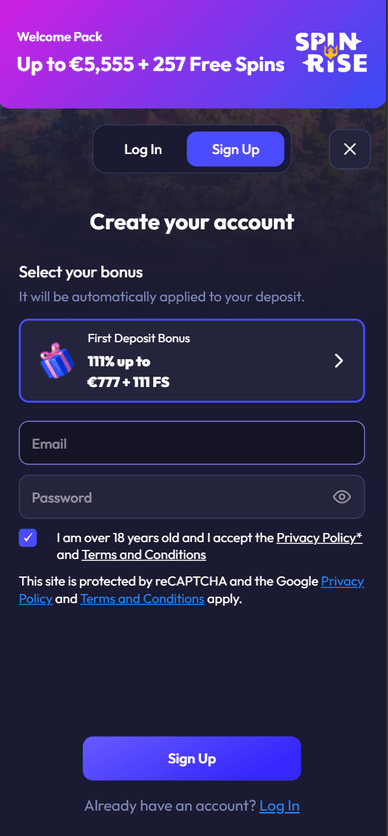Show password with the eye icon
This screenshot has height=836, width=388.
pyautogui.click(x=342, y=497)
